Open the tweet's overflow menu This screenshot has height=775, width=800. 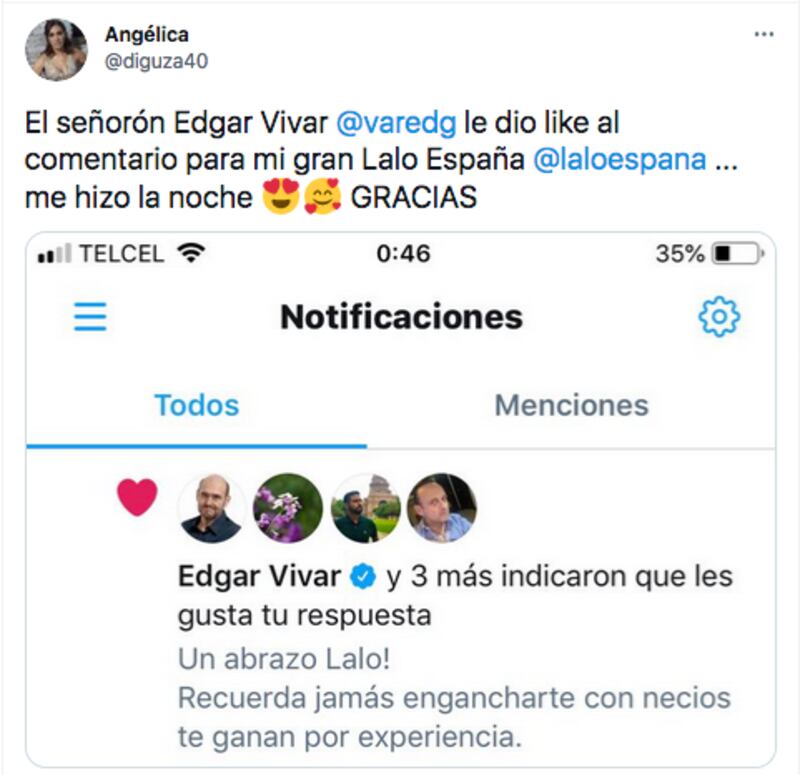point(764,34)
